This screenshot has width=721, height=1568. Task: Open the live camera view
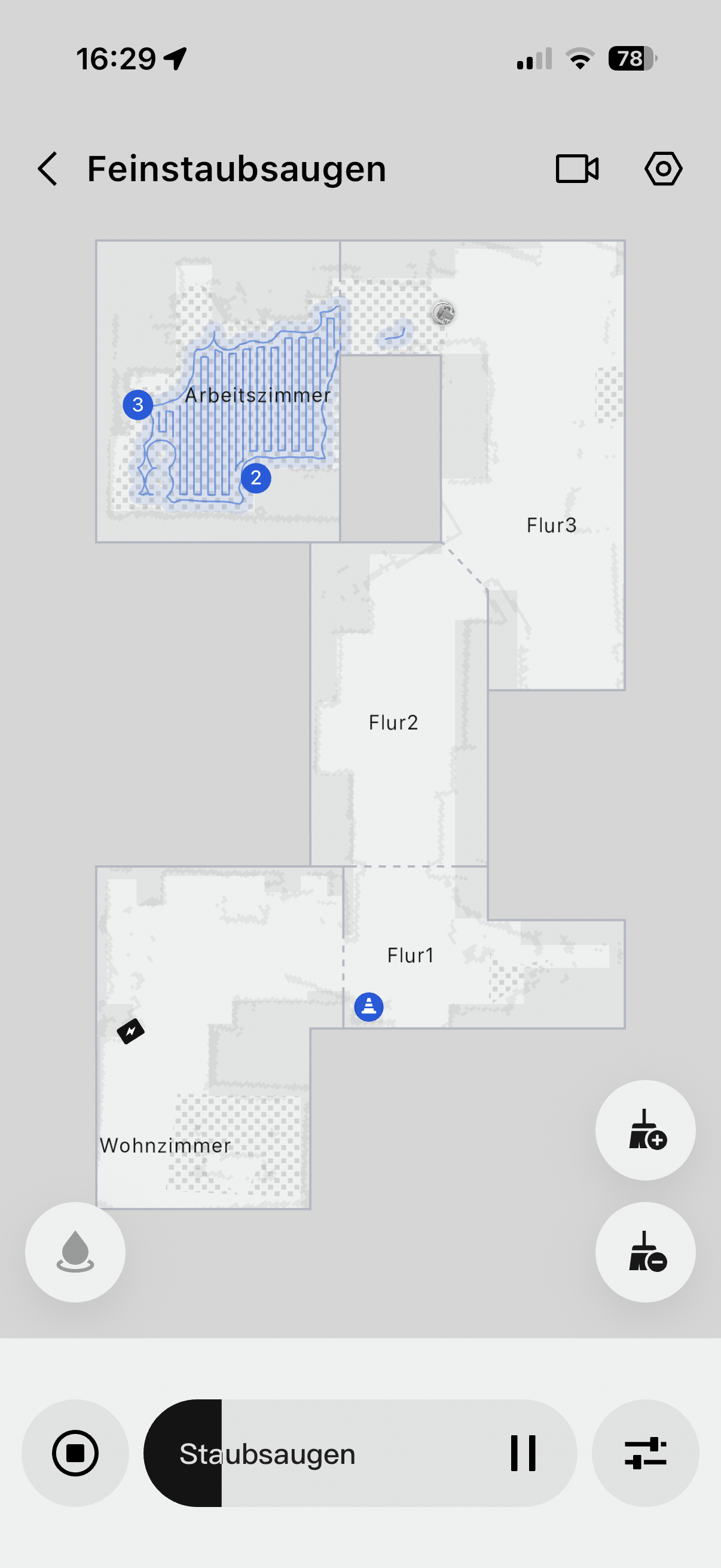coord(577,169)
